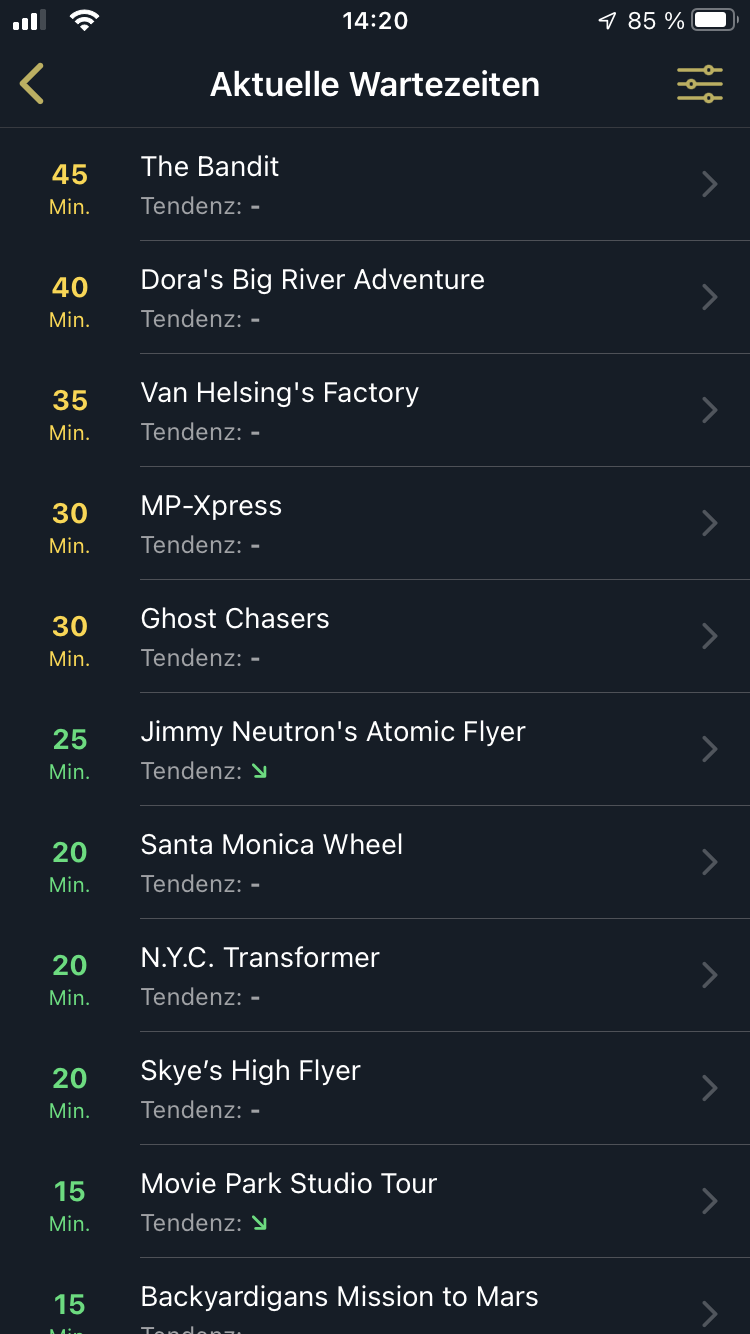Tap the Movie Park Studio Tour row

[x=375, y=1202]
